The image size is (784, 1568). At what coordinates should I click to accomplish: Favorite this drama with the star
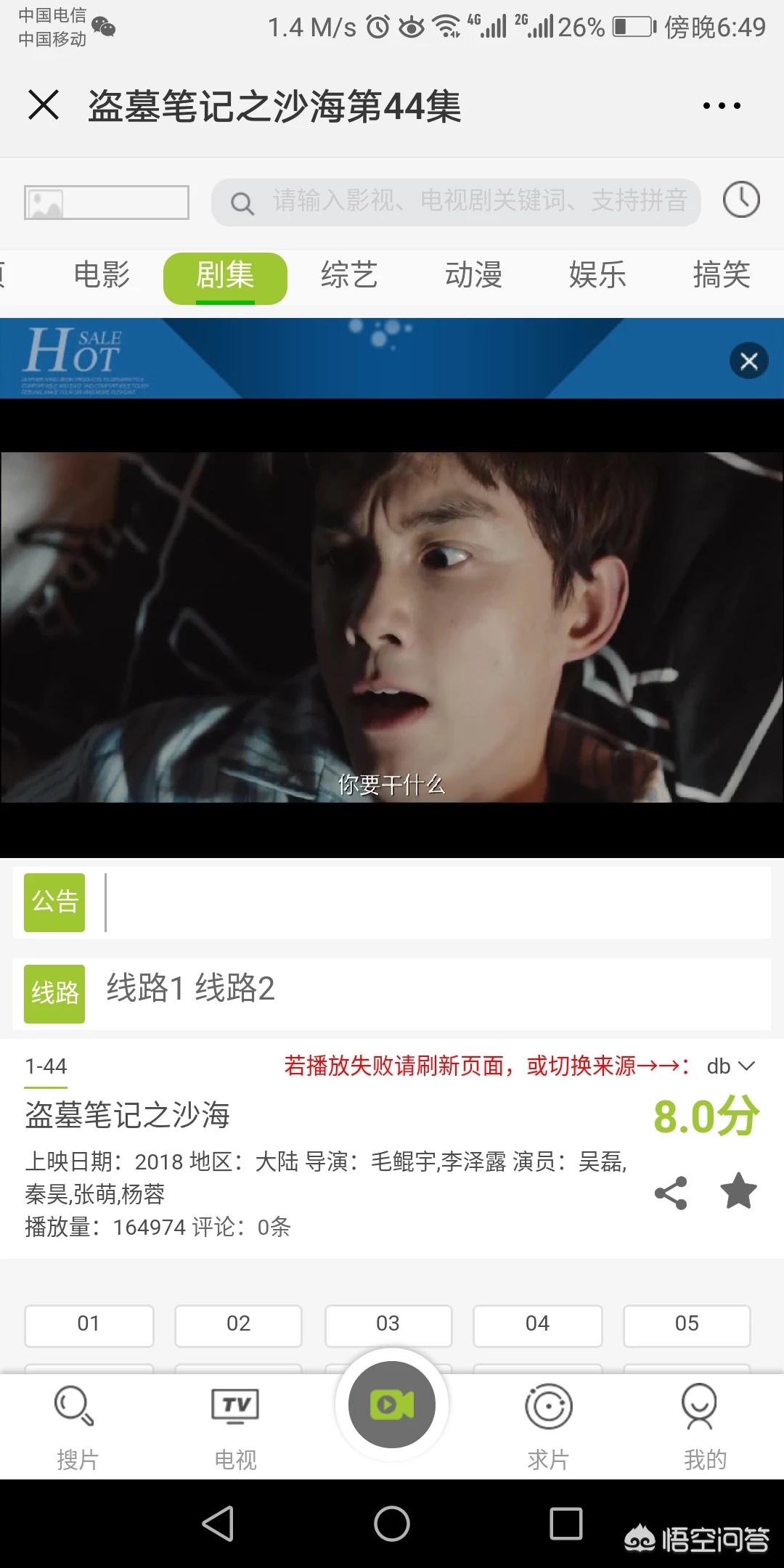(x=738, y=1191)
